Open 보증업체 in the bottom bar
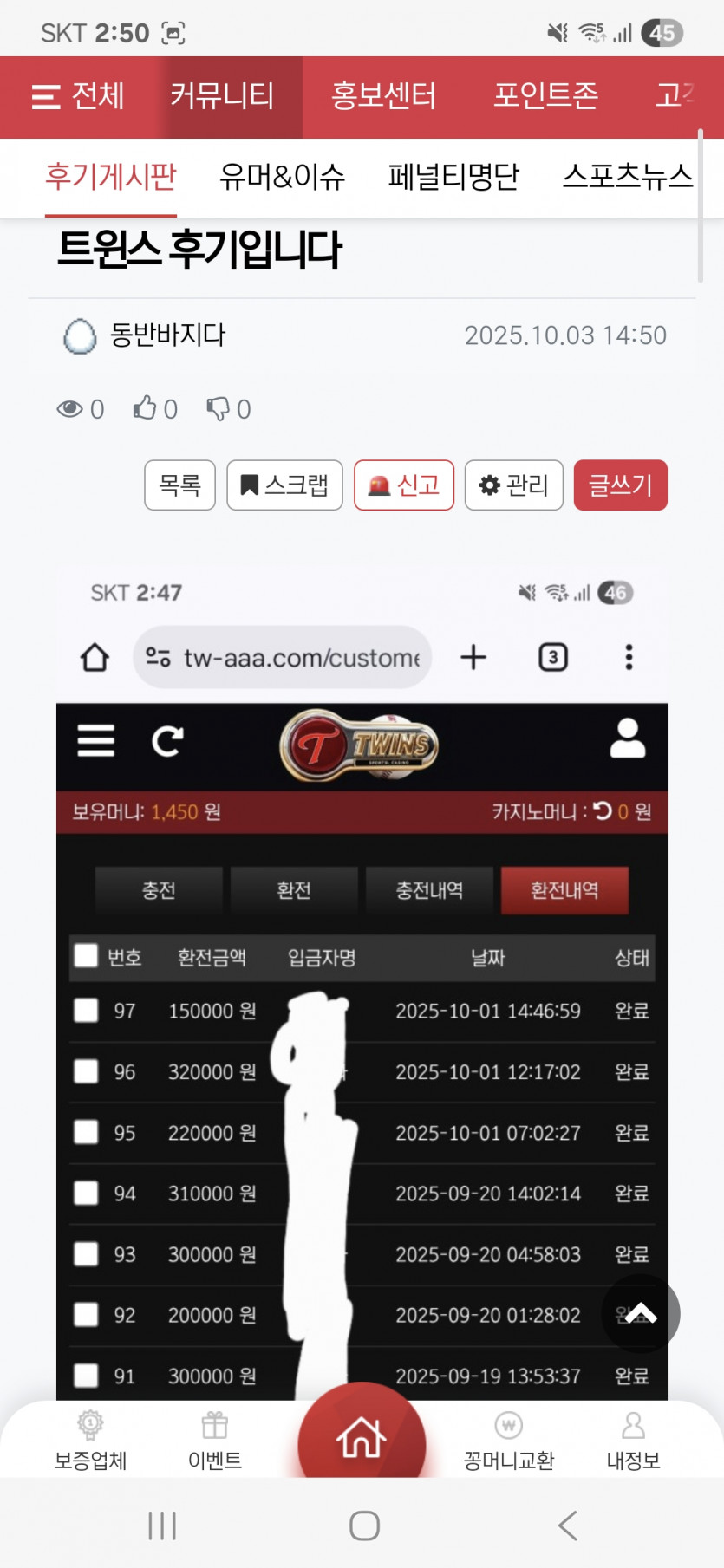The width and height of the screenshot is (724, 1568). [x=90, y=1441]
